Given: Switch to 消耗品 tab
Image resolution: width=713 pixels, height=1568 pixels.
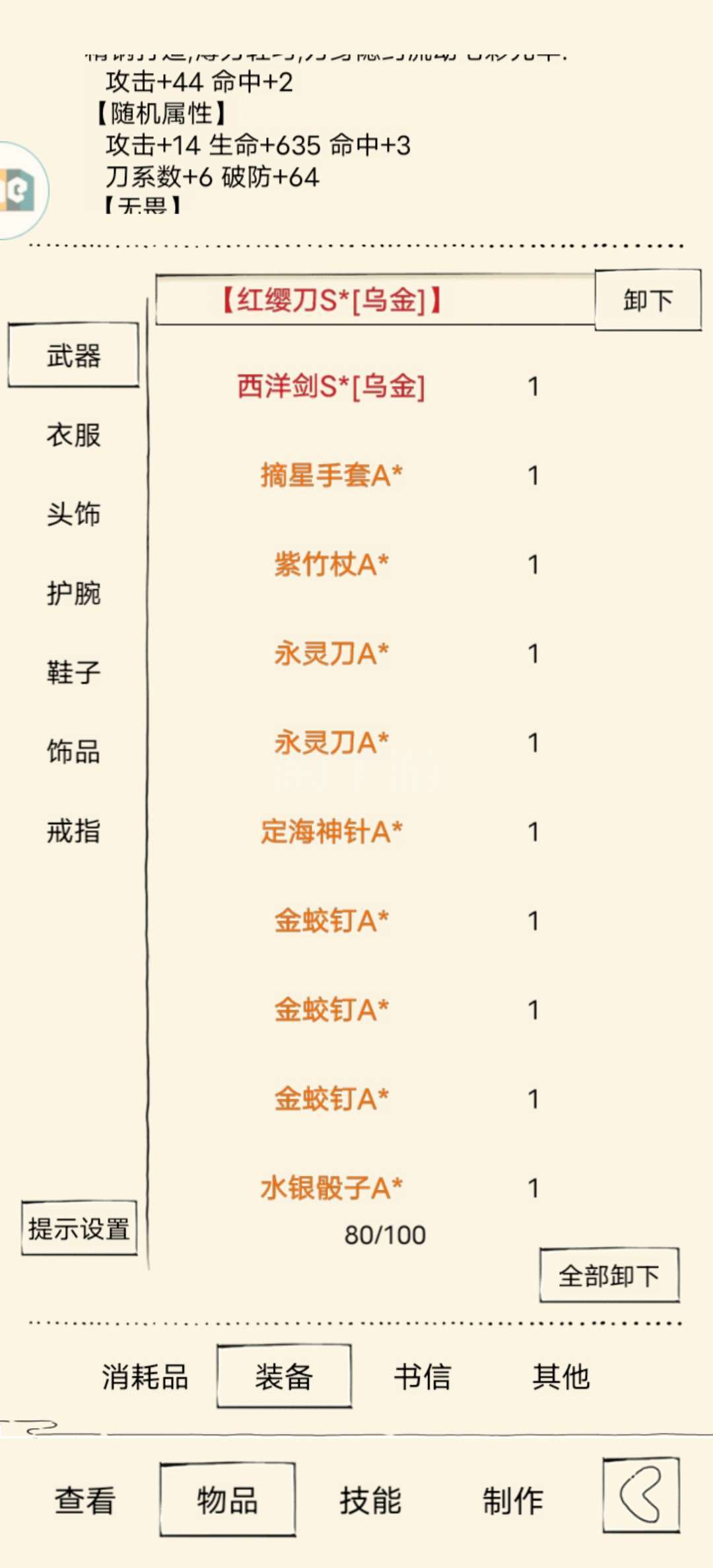Looking at the screenshot, I should [145, 1377].
